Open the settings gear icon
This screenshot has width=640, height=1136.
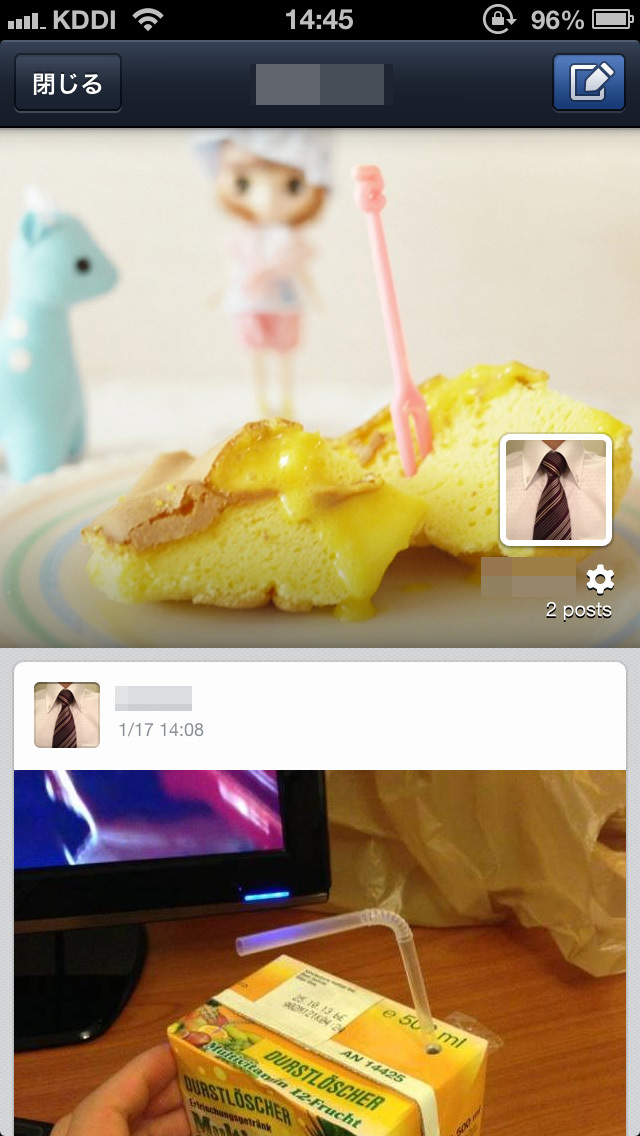599,579
